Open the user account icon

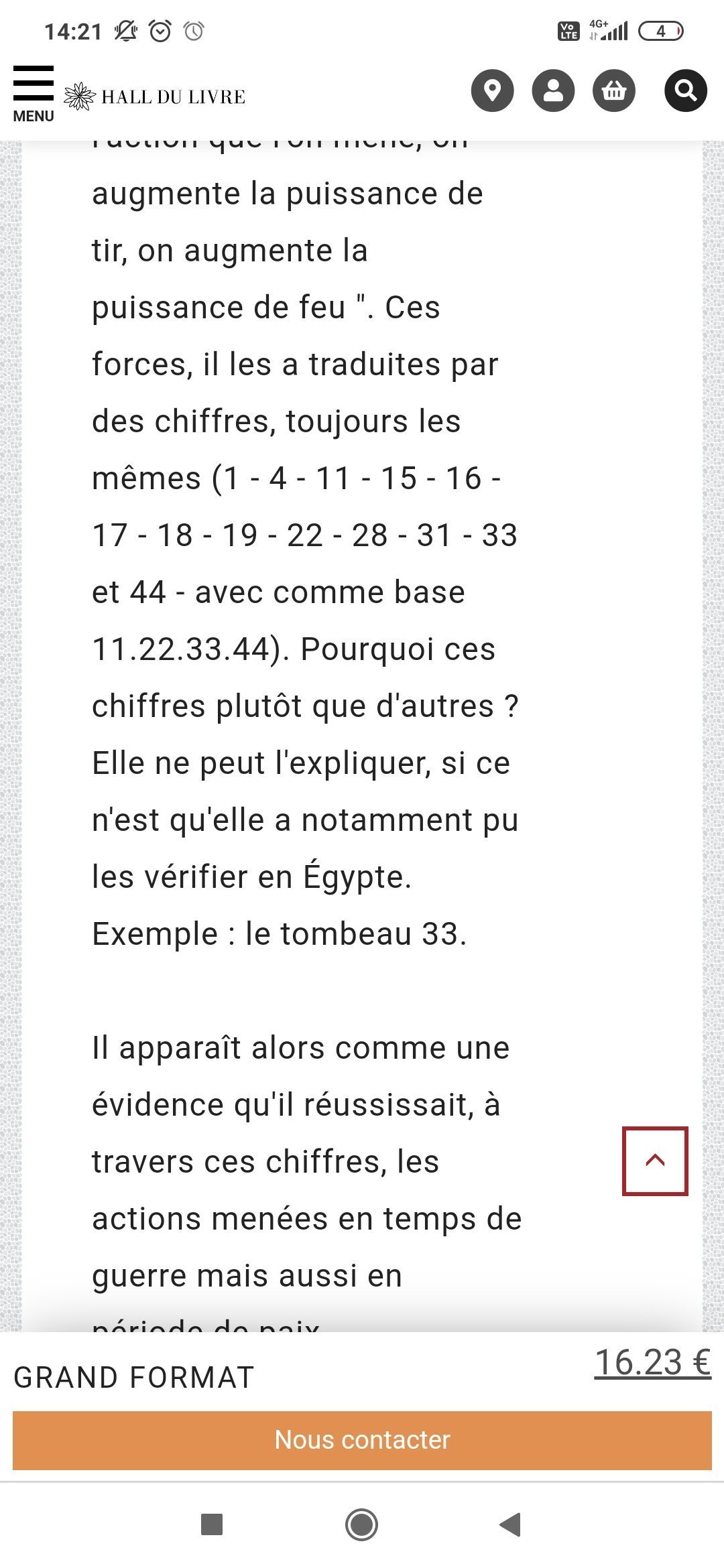point(553,90)
